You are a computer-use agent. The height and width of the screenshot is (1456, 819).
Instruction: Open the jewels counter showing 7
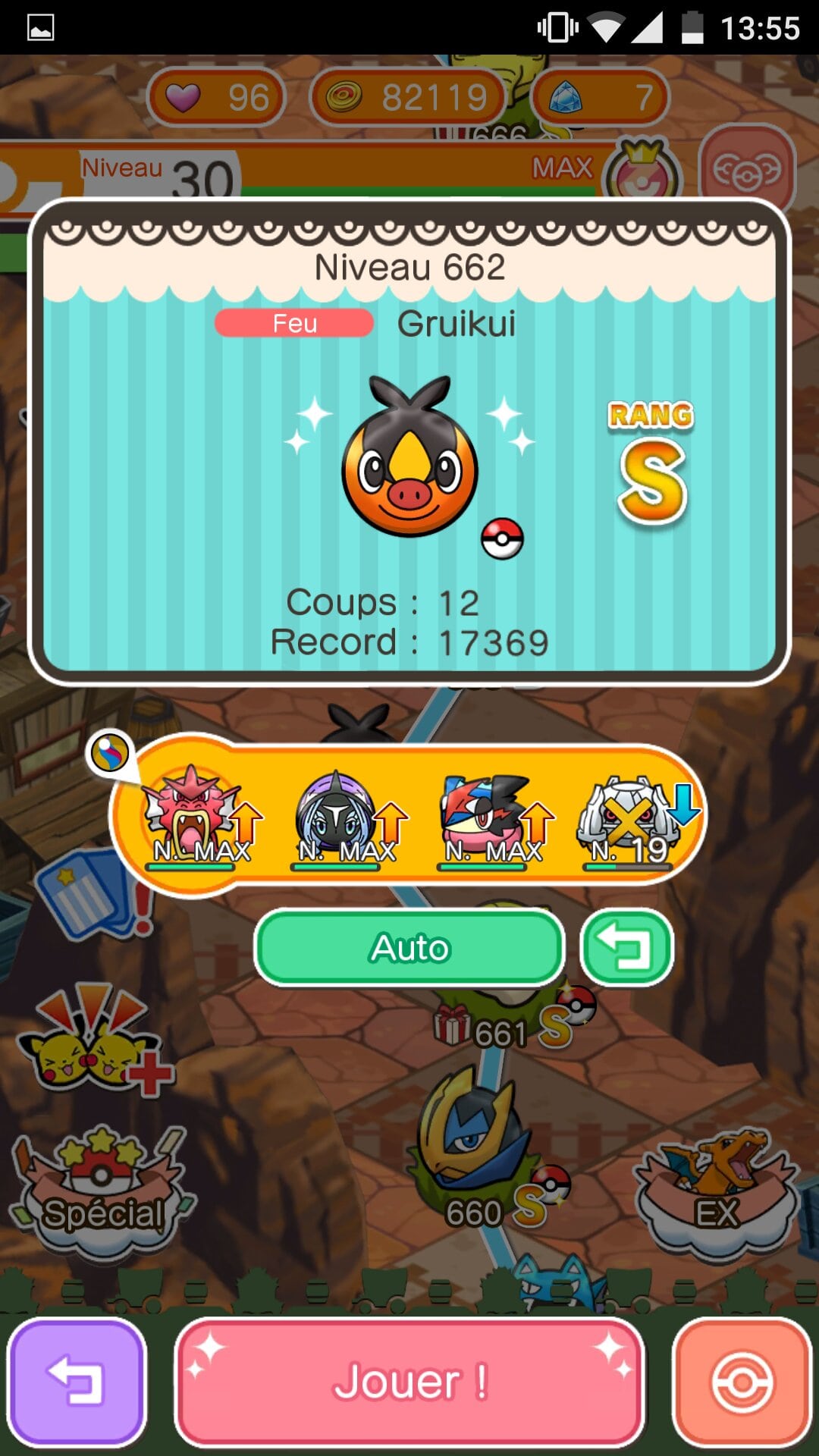(x=601, y=97)
